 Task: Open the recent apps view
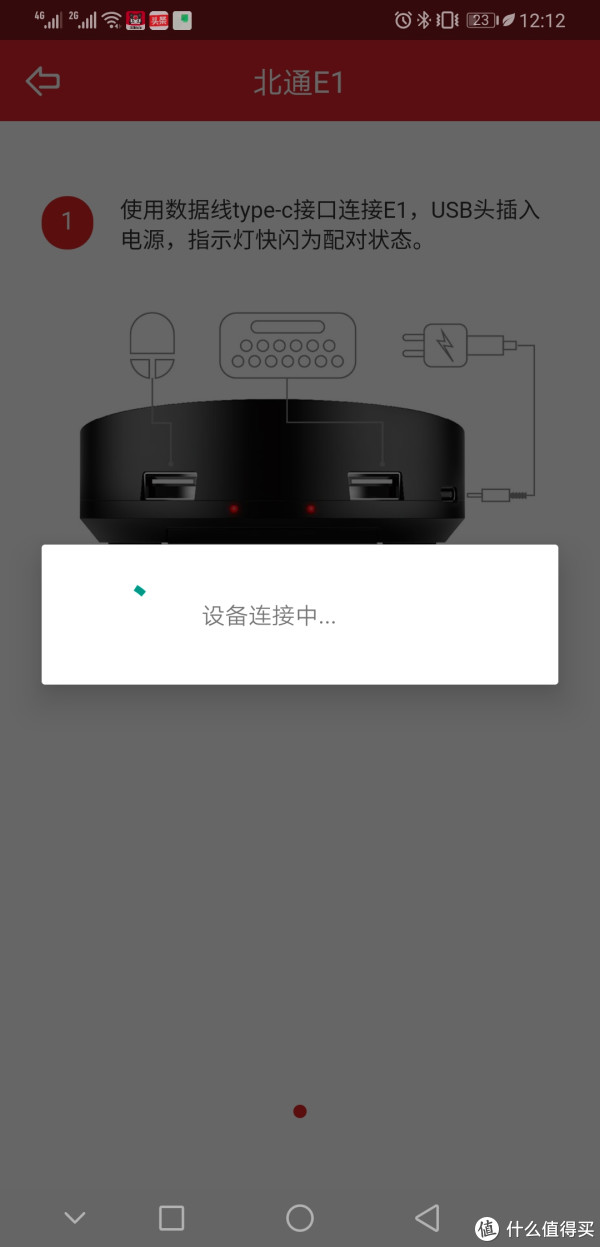(172, 1217)
